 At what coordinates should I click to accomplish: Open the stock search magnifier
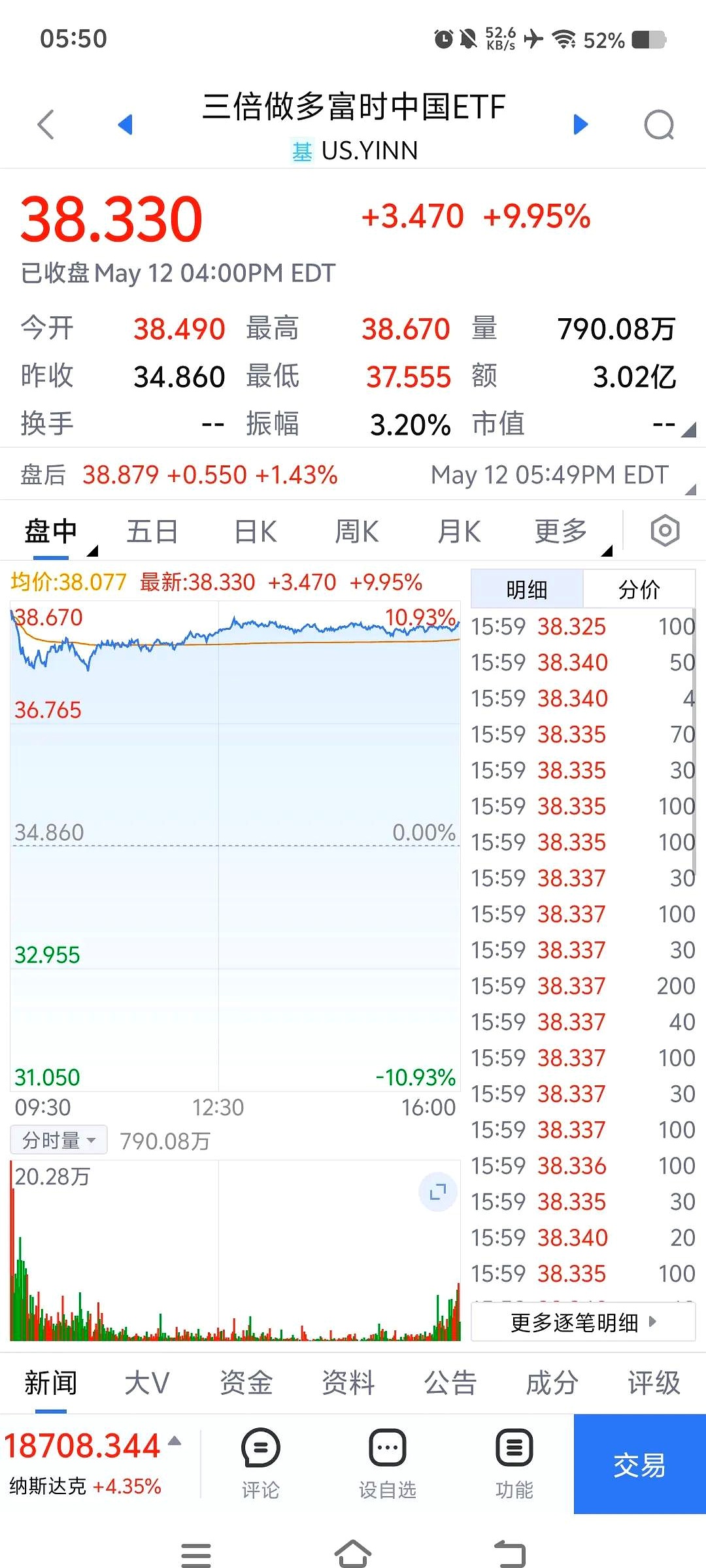(x=660, y=124)
